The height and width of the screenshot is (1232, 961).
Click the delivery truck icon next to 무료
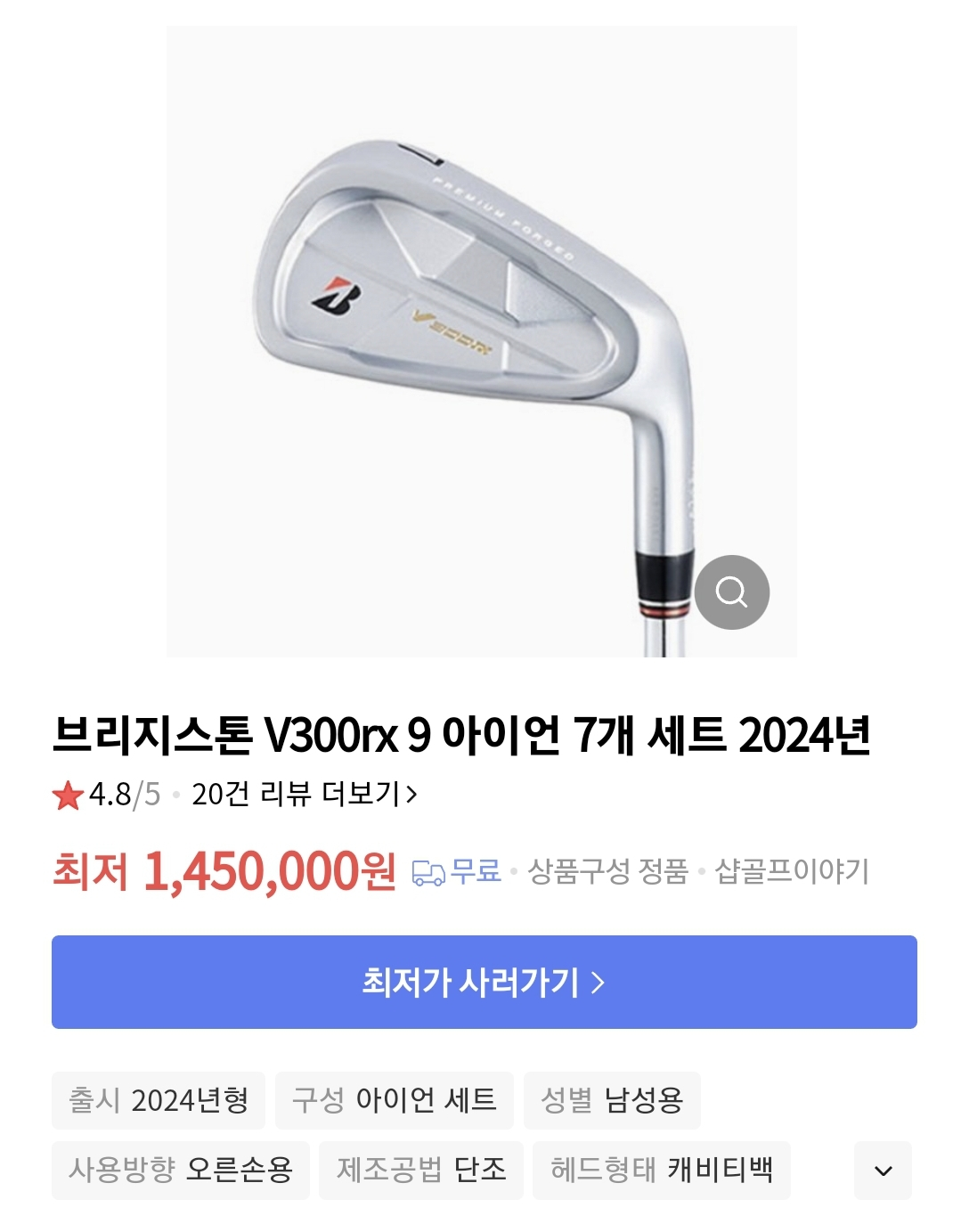pos(429,876)
